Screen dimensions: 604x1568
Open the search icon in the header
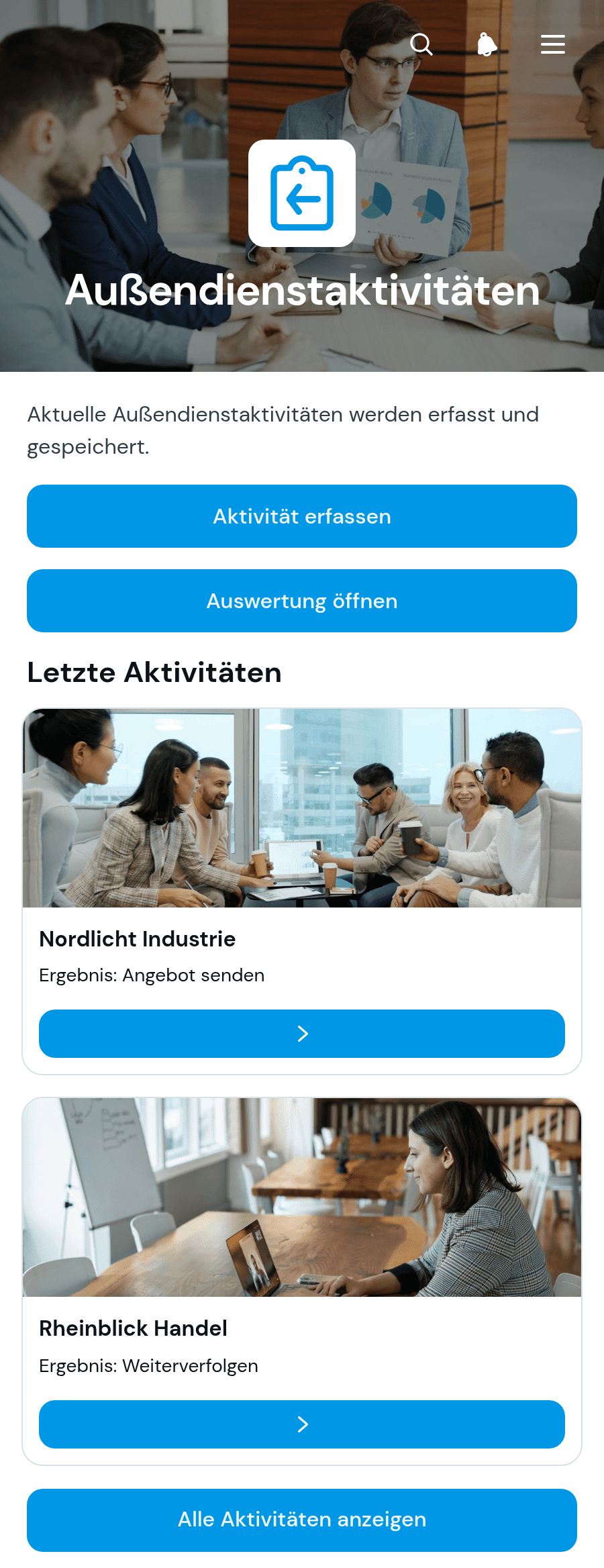(x=421, y=44)
